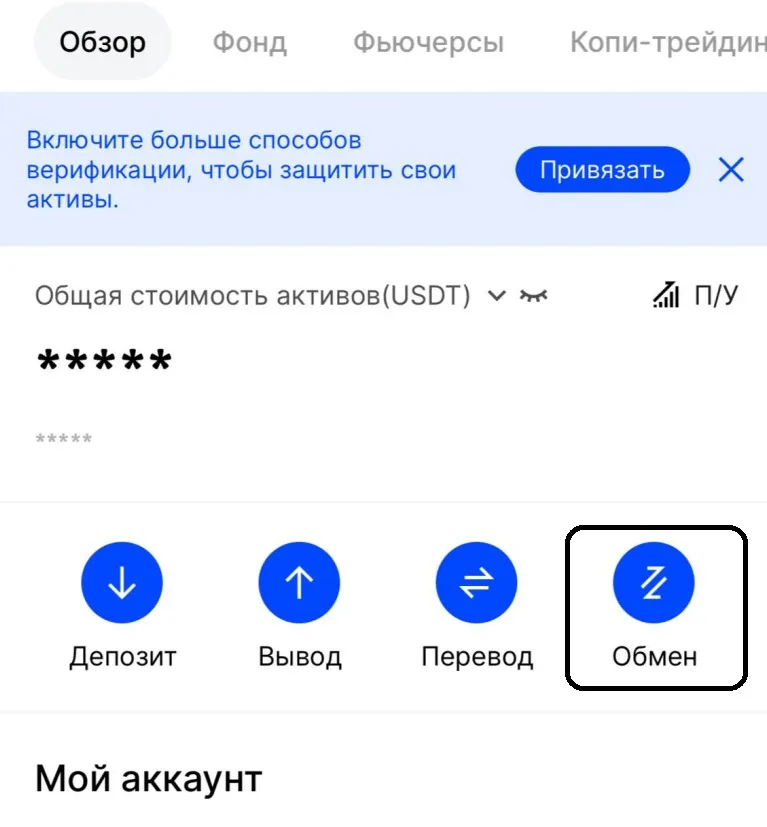Screen dimensions: 767x827
Task: Open the П/У profit and loss view
Action: 696,295
